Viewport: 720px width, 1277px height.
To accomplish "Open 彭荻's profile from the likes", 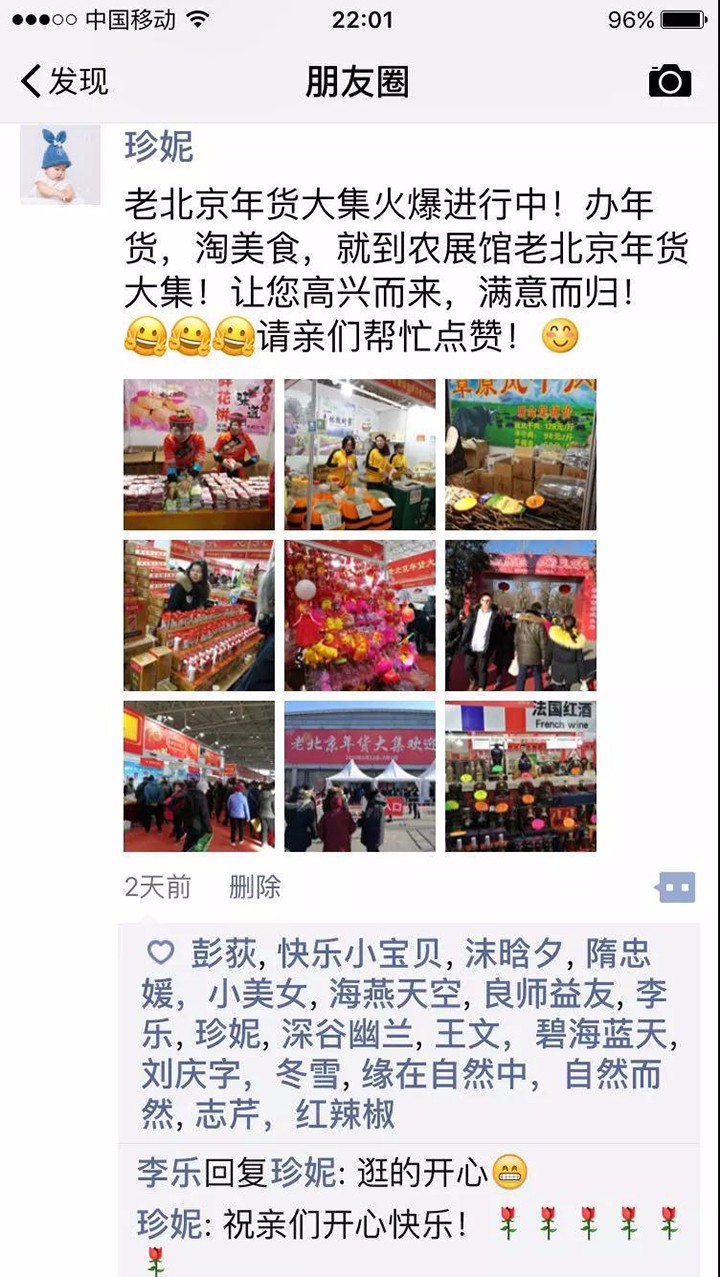I will click(223, 954).
